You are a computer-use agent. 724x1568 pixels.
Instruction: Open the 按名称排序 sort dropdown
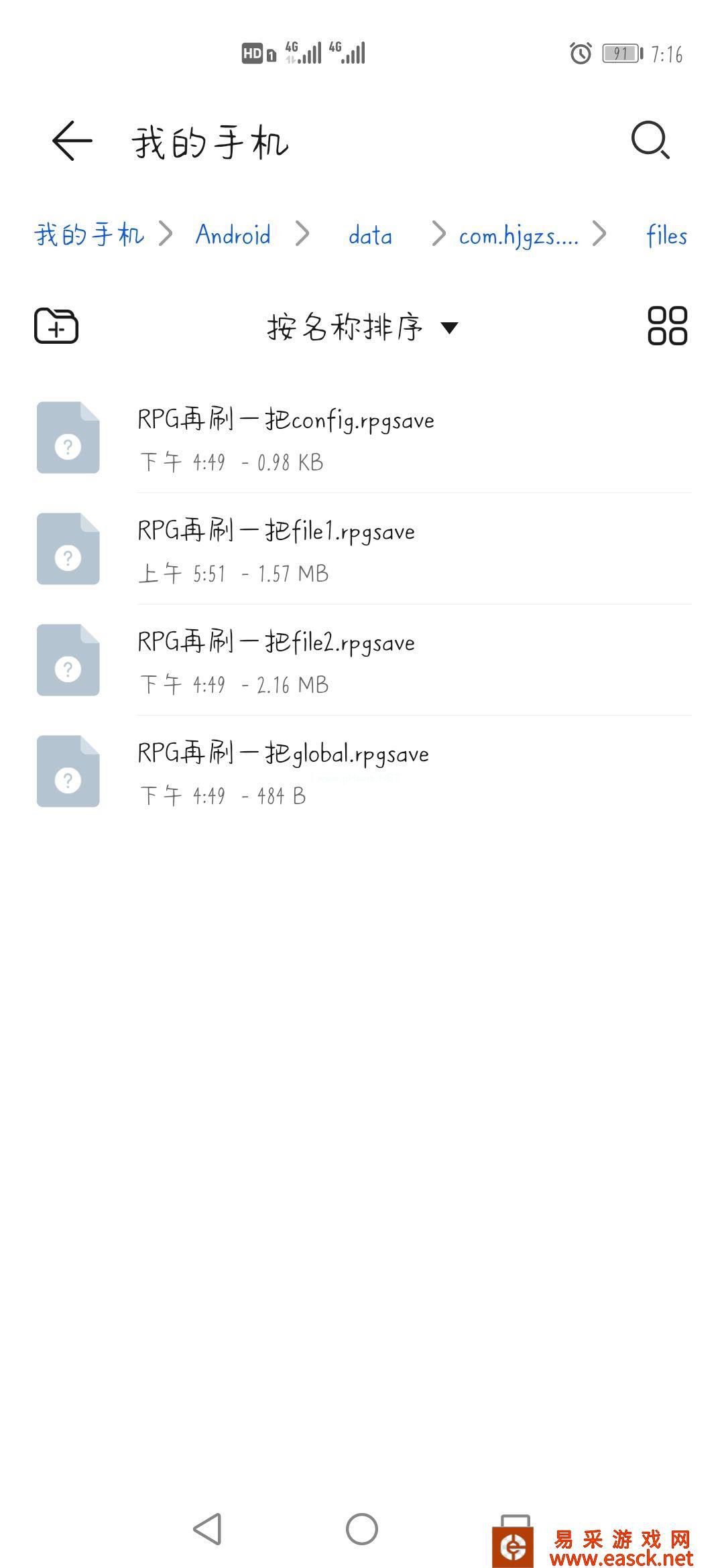[363, 327]
